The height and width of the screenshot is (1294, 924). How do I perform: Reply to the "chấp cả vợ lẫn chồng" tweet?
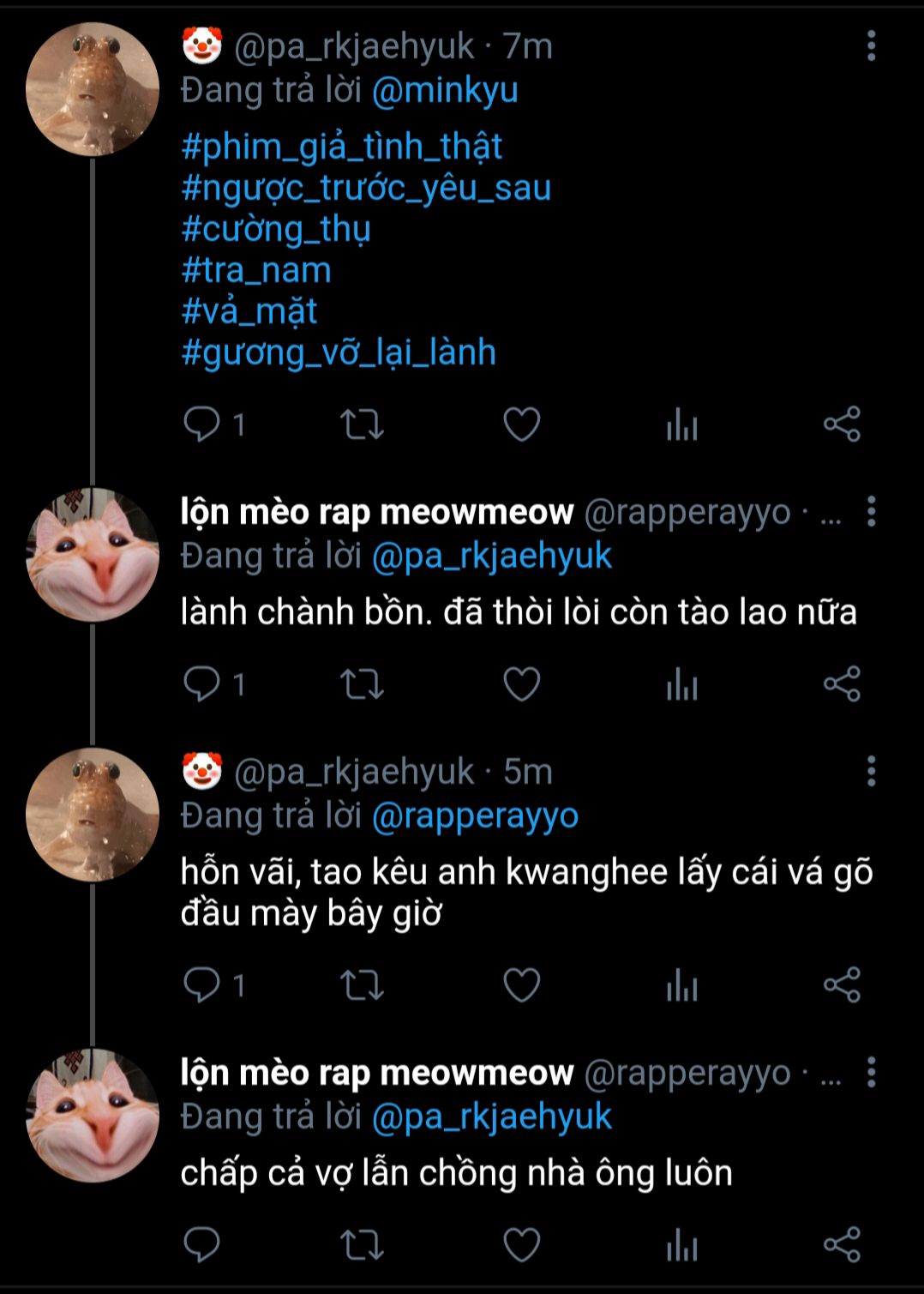202,1245
